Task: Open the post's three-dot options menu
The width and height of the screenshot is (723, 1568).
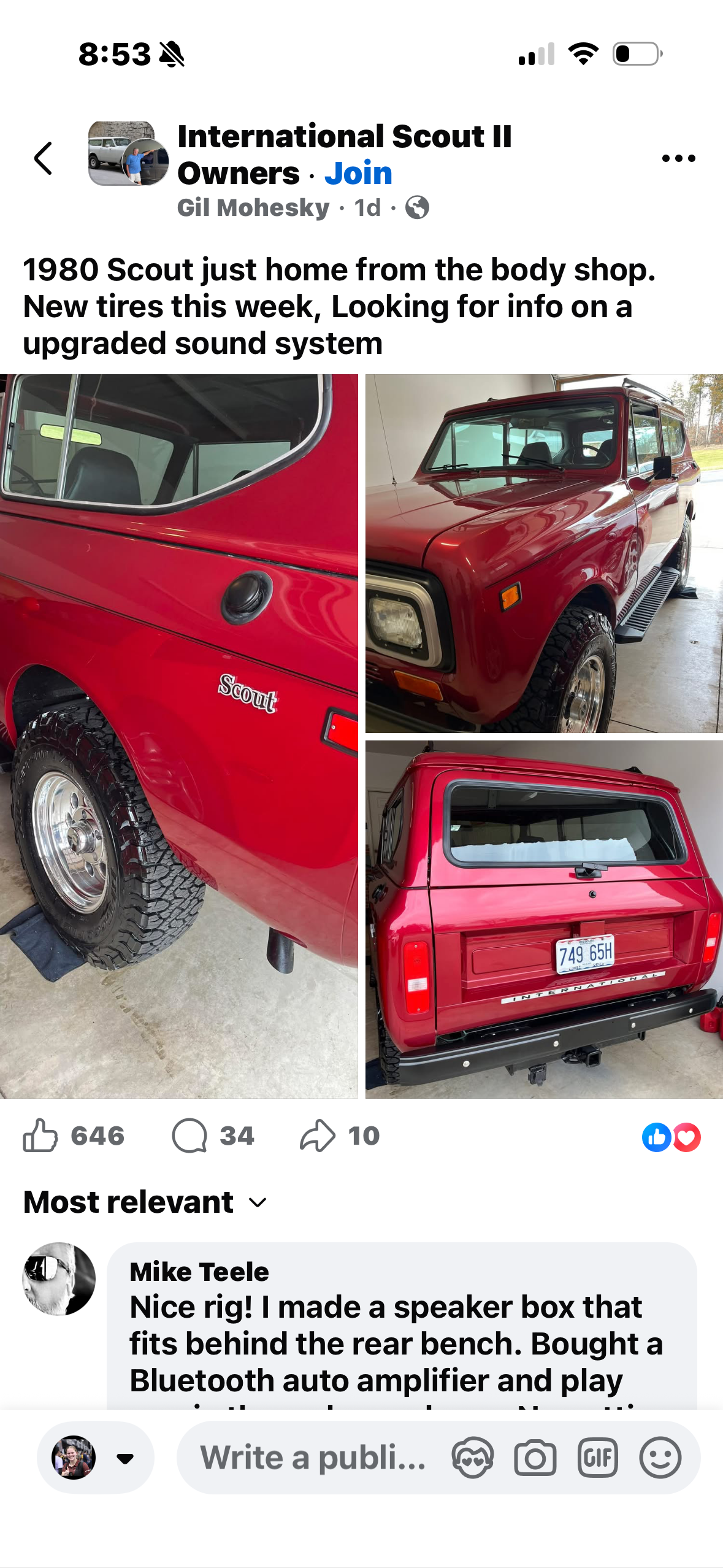Action: (x=678, y=158)
